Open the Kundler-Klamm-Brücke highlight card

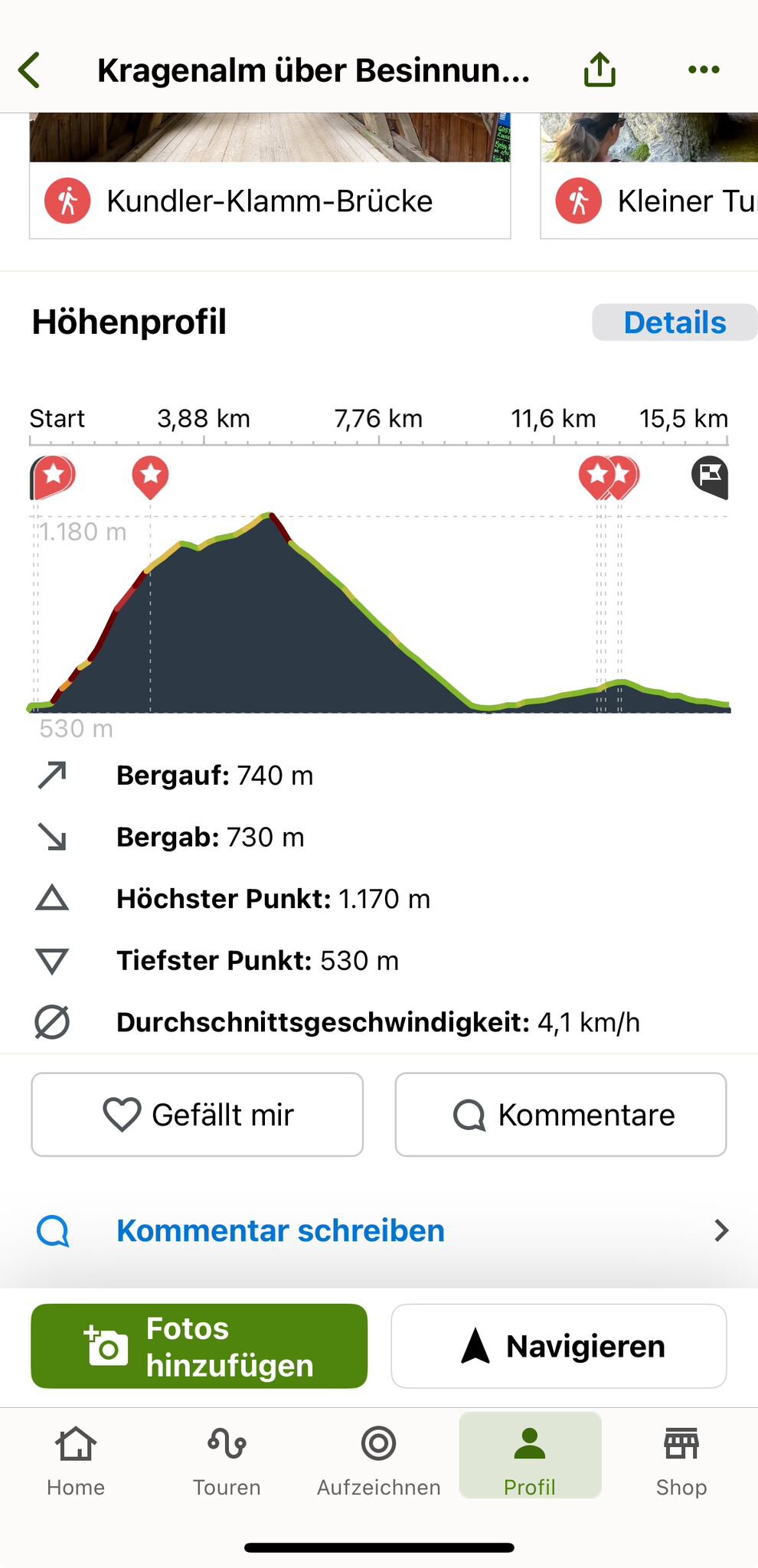pyautogui.click(x=270, y=201)
